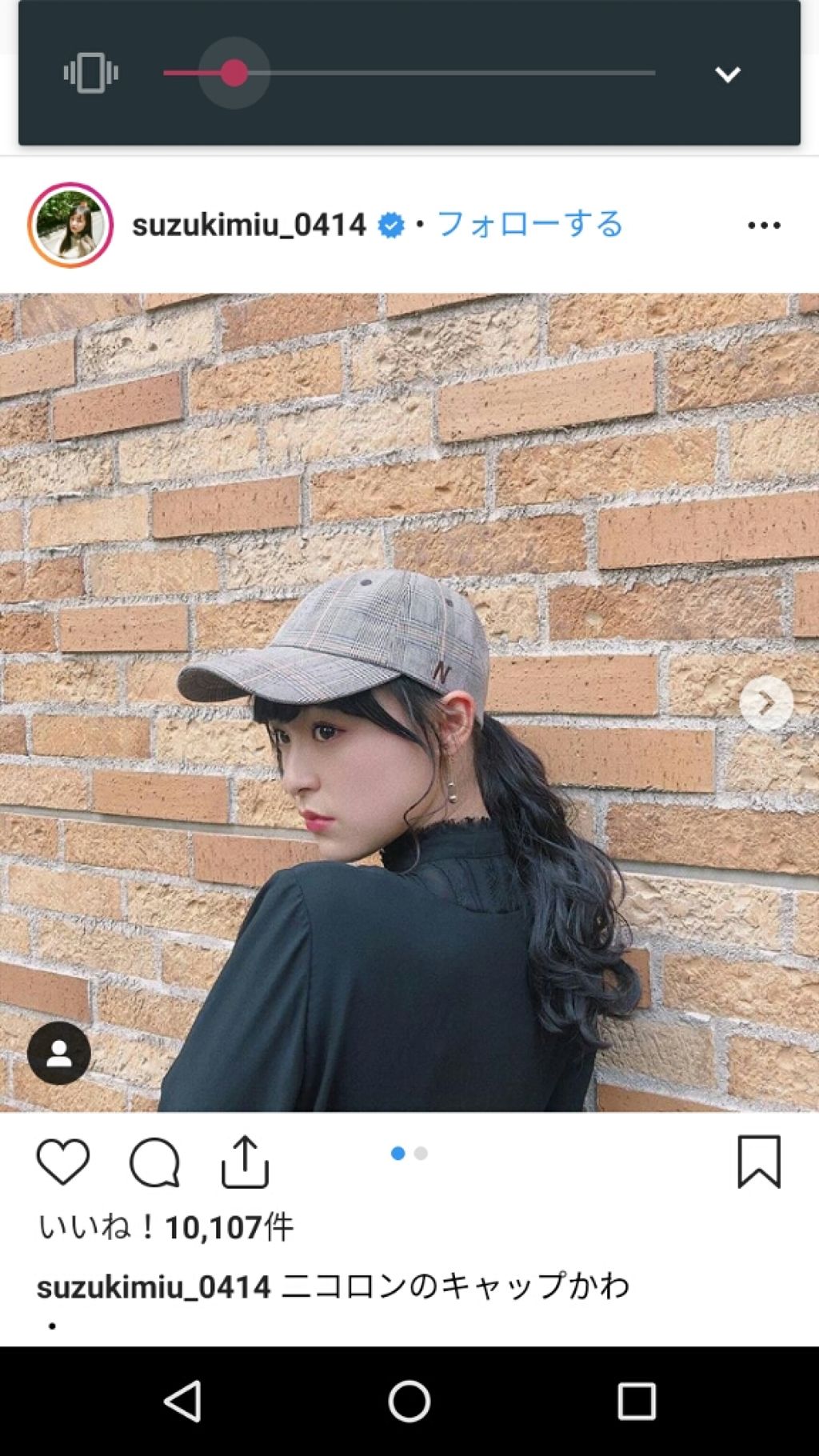The height and width of the screenshot is (1456, 819).
Task: Show tagged people on the photo
Action: [x=59, y=1053]
